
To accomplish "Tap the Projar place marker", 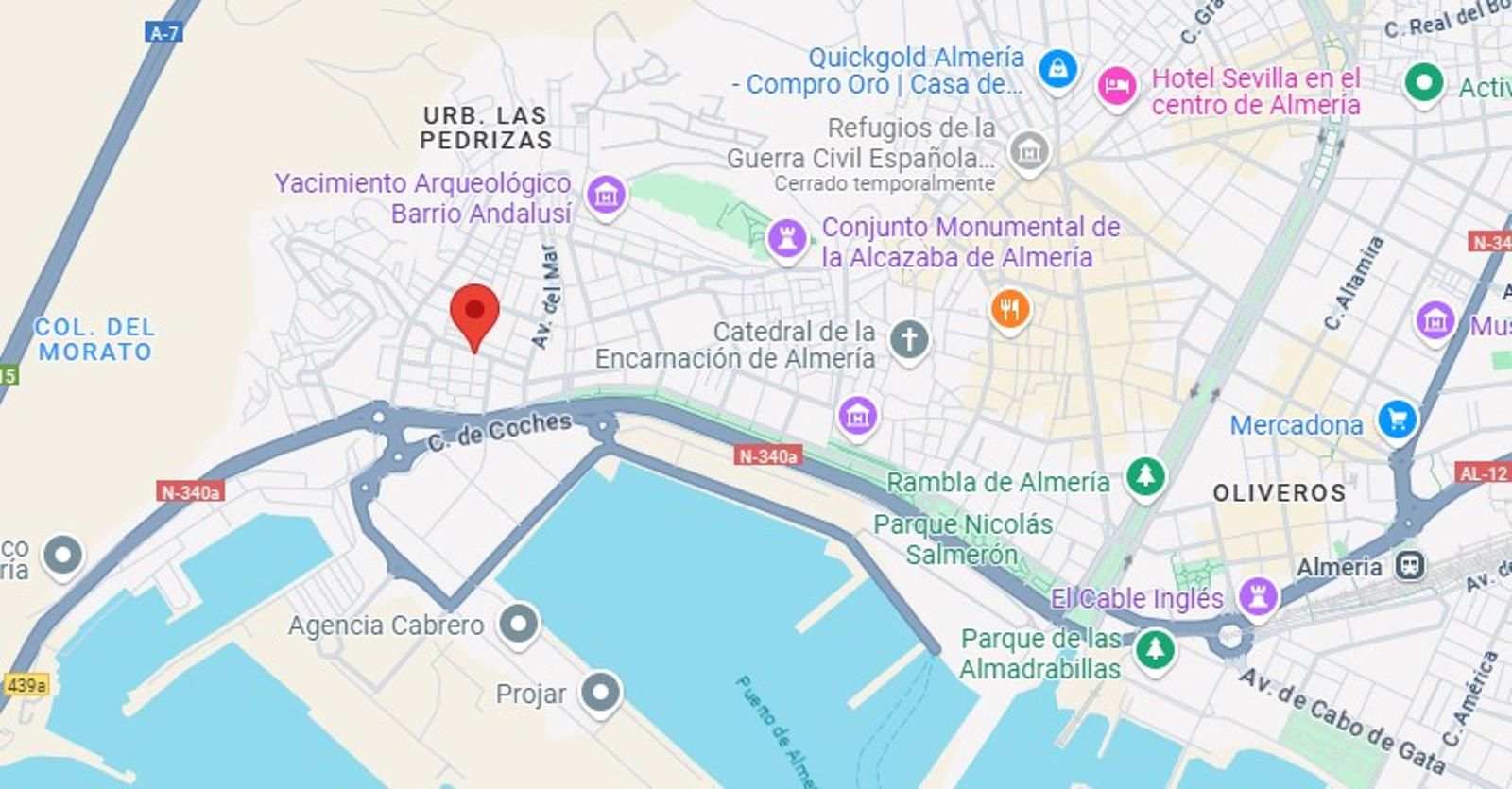I will 600,693.
